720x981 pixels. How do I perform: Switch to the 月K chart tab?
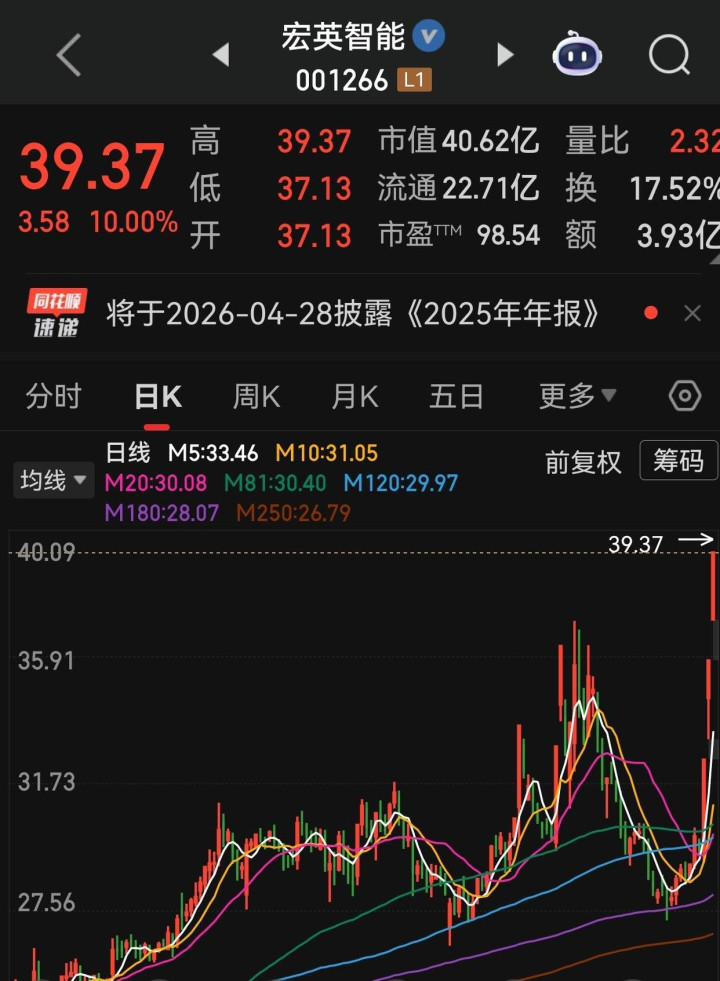tap(354, 397)
